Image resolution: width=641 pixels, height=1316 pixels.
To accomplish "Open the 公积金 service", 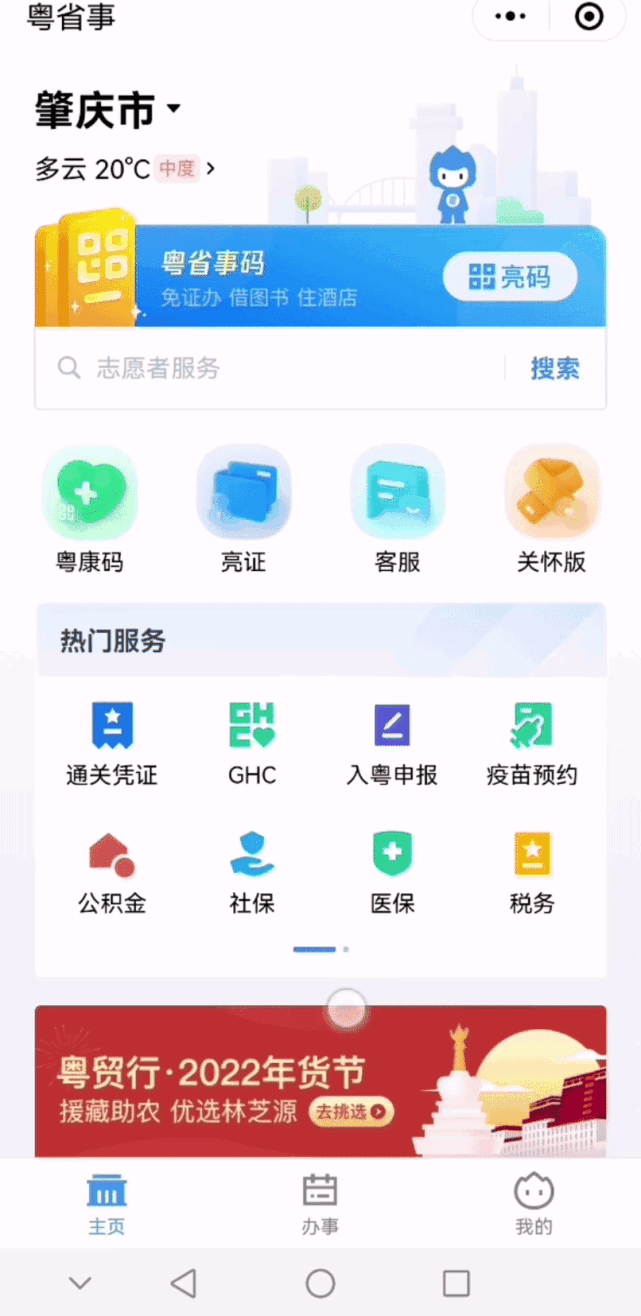I will pos(112,872).
